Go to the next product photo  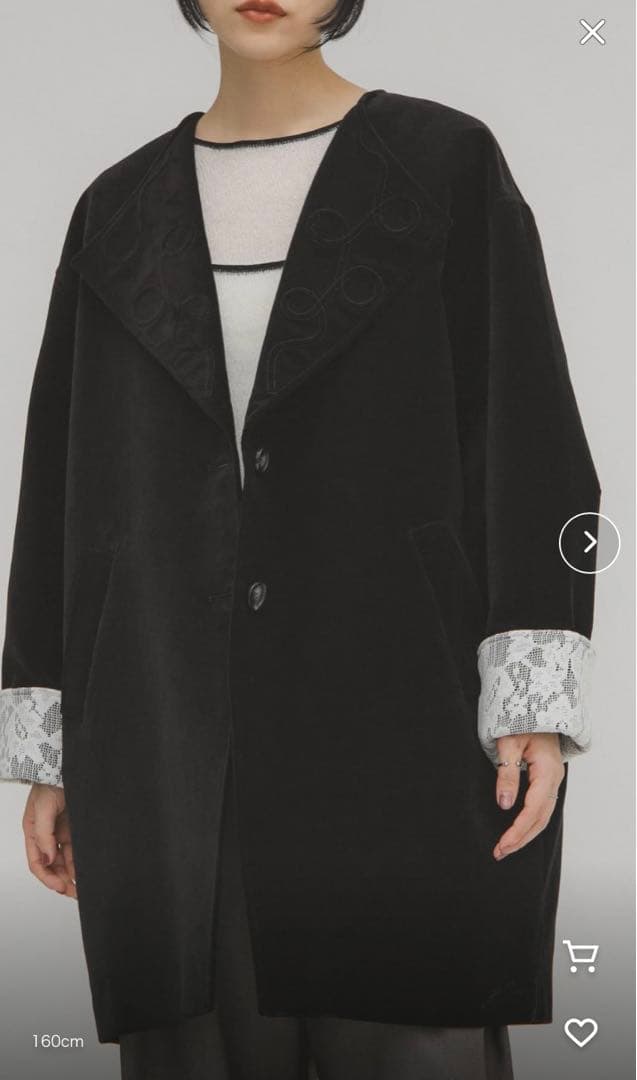click(x=589, y=542)
